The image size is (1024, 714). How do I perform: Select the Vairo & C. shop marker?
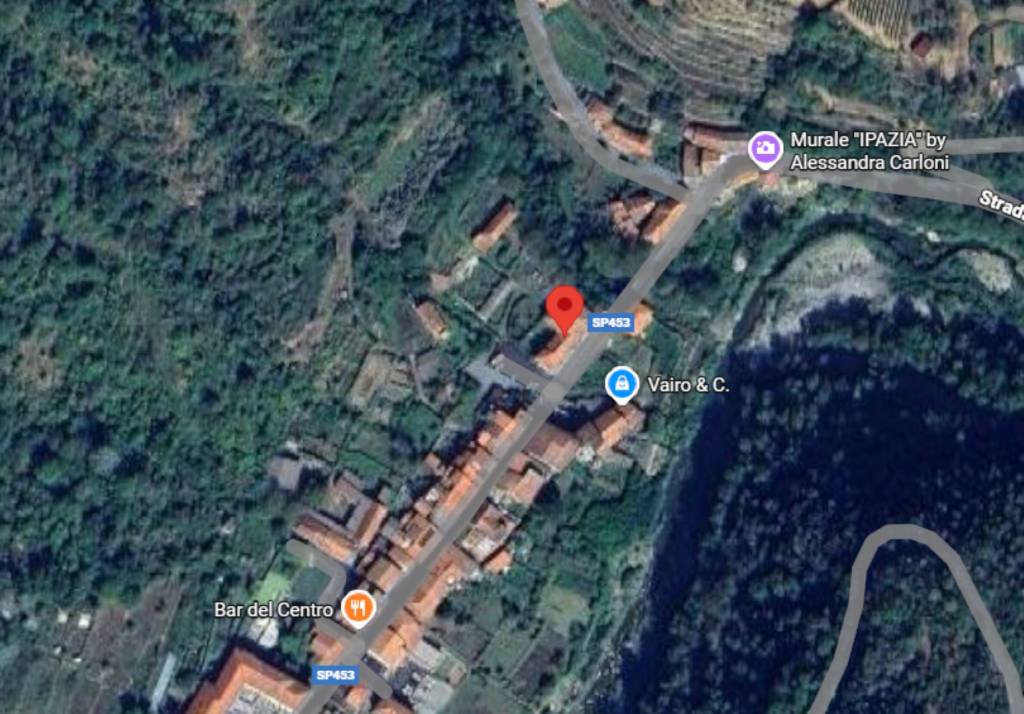click(x=622, y=384)
